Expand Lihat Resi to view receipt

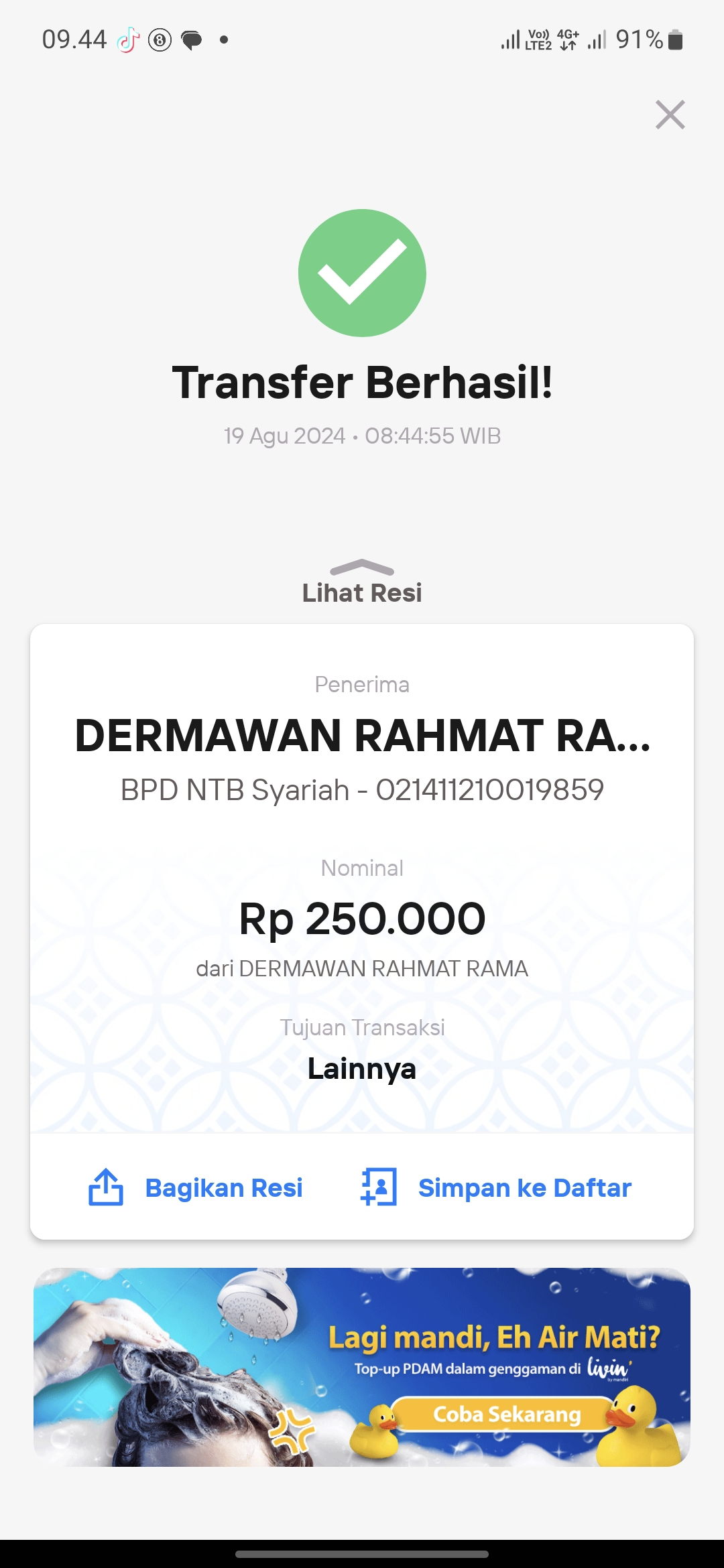(362, 583)
